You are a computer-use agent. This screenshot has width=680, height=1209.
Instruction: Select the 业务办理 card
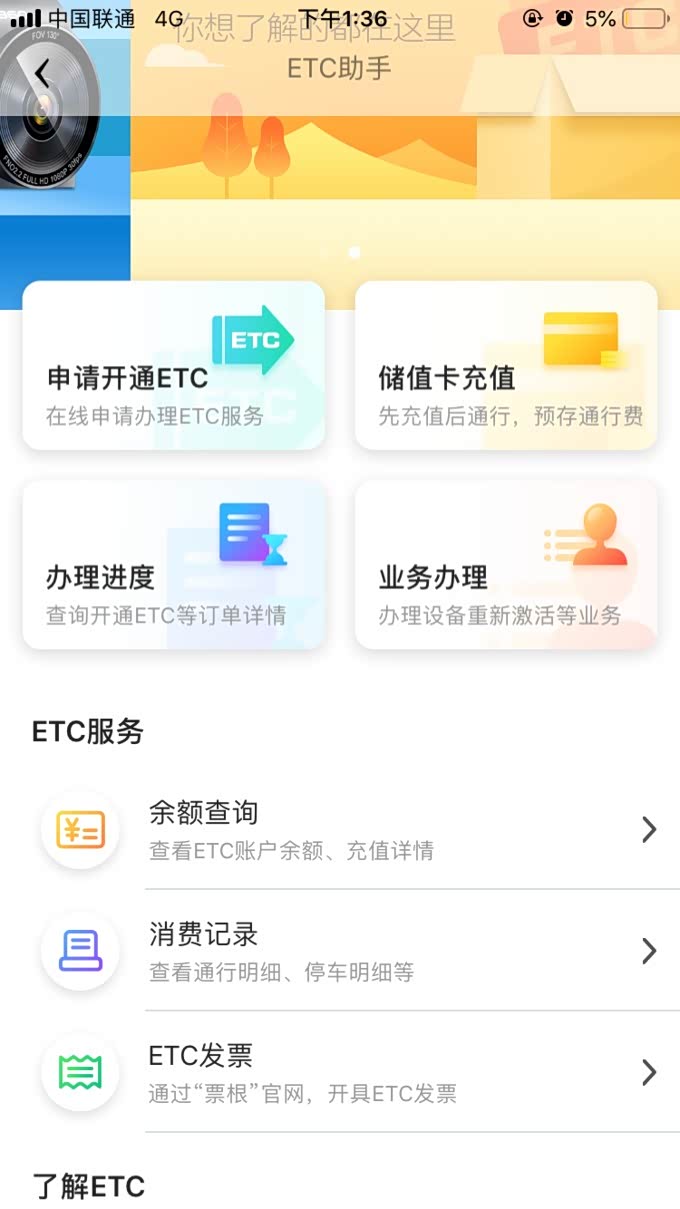[x=506, y=565]
